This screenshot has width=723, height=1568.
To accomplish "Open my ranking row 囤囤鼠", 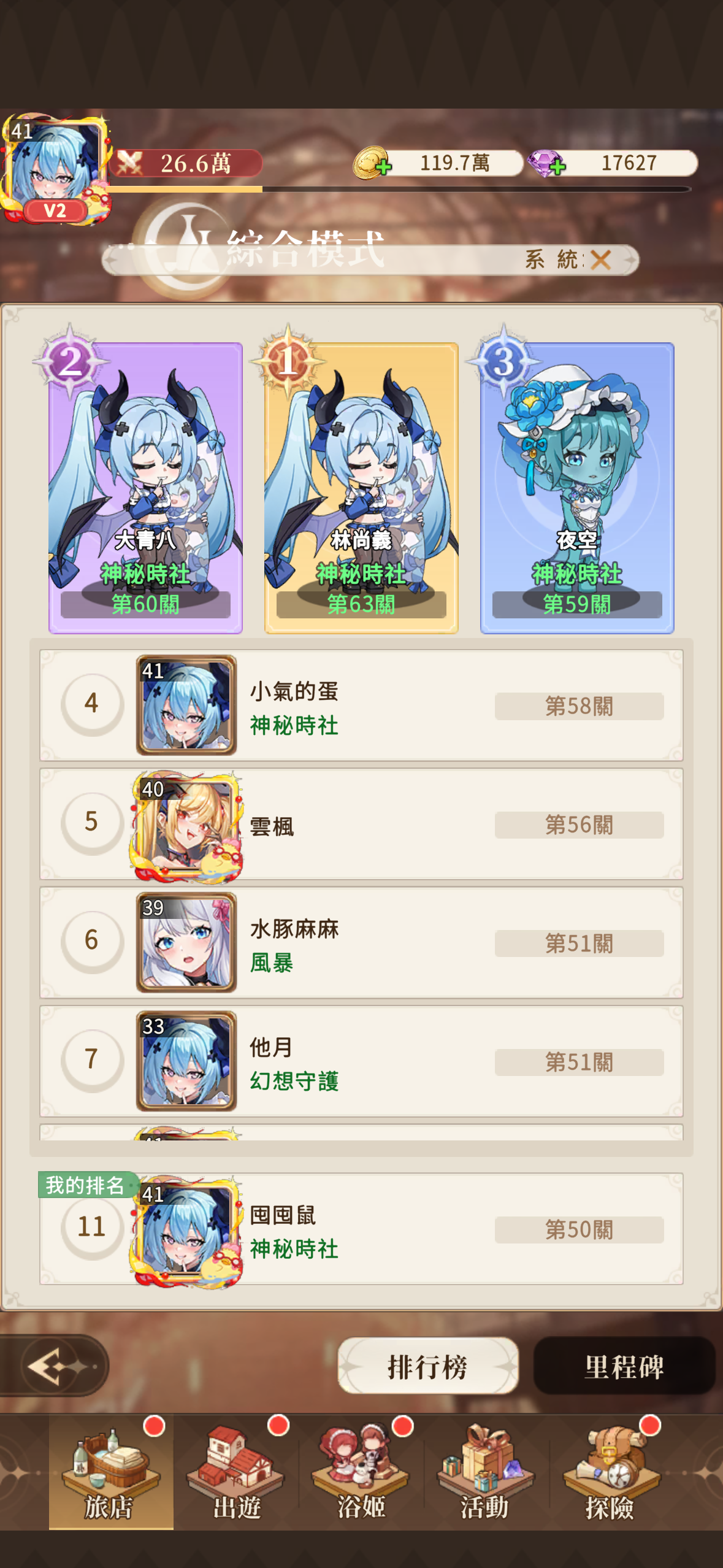I will pyautogui.click(x=361, y=1229).
